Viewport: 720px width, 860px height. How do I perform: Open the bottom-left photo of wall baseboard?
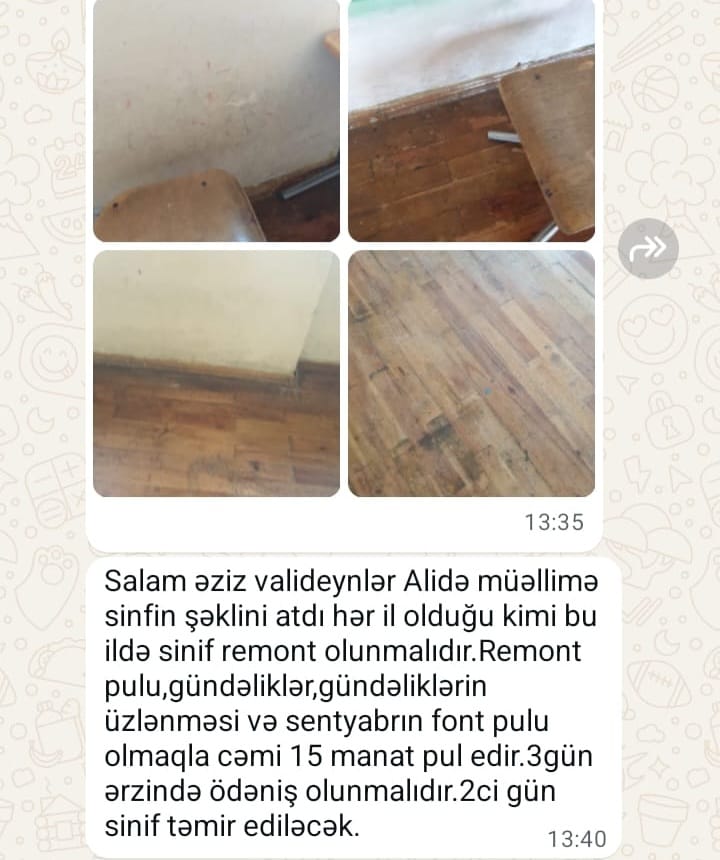pyautogui.click(x=216, y=373)
